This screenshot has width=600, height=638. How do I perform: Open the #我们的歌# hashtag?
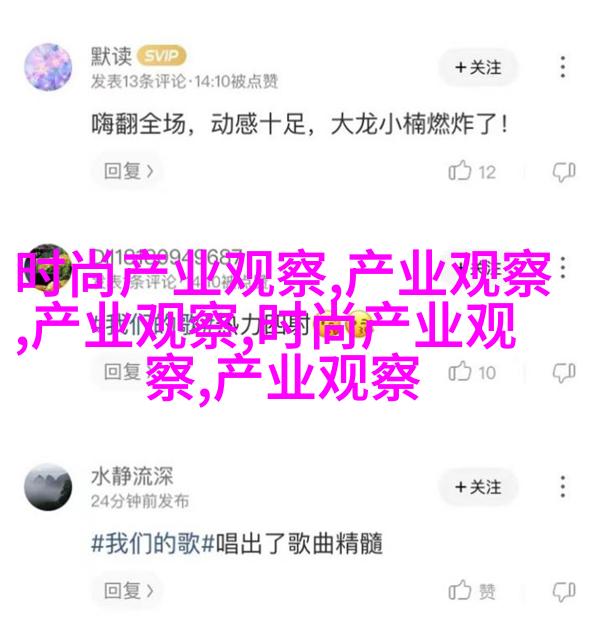click(148, 544)
